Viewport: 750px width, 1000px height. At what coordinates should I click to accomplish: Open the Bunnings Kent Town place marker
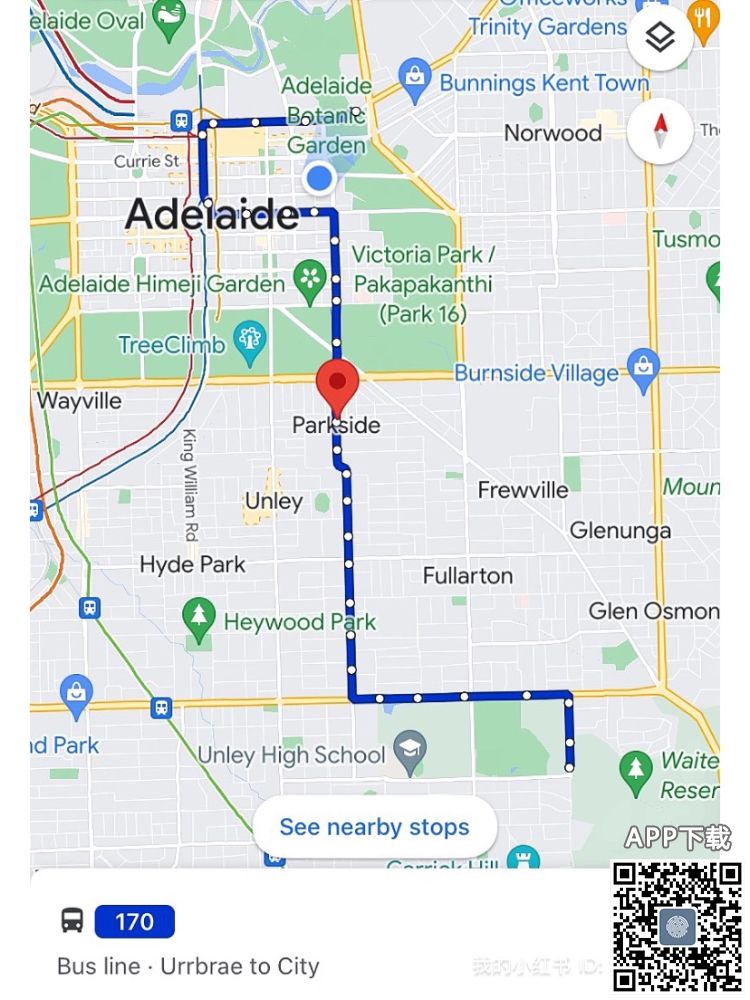tap(413, 77)
